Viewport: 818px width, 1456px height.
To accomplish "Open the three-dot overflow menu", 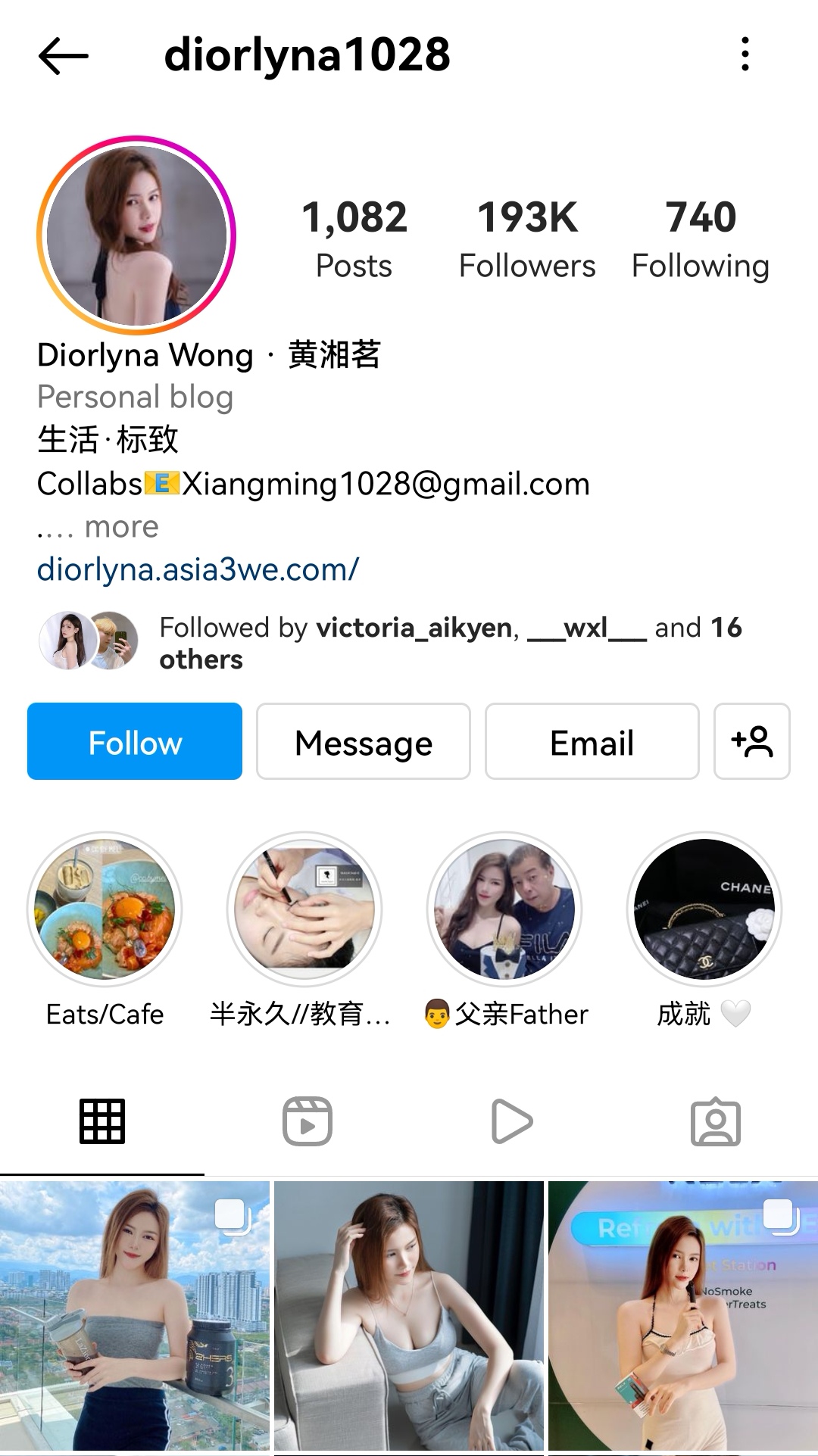I will click(745, 55).
